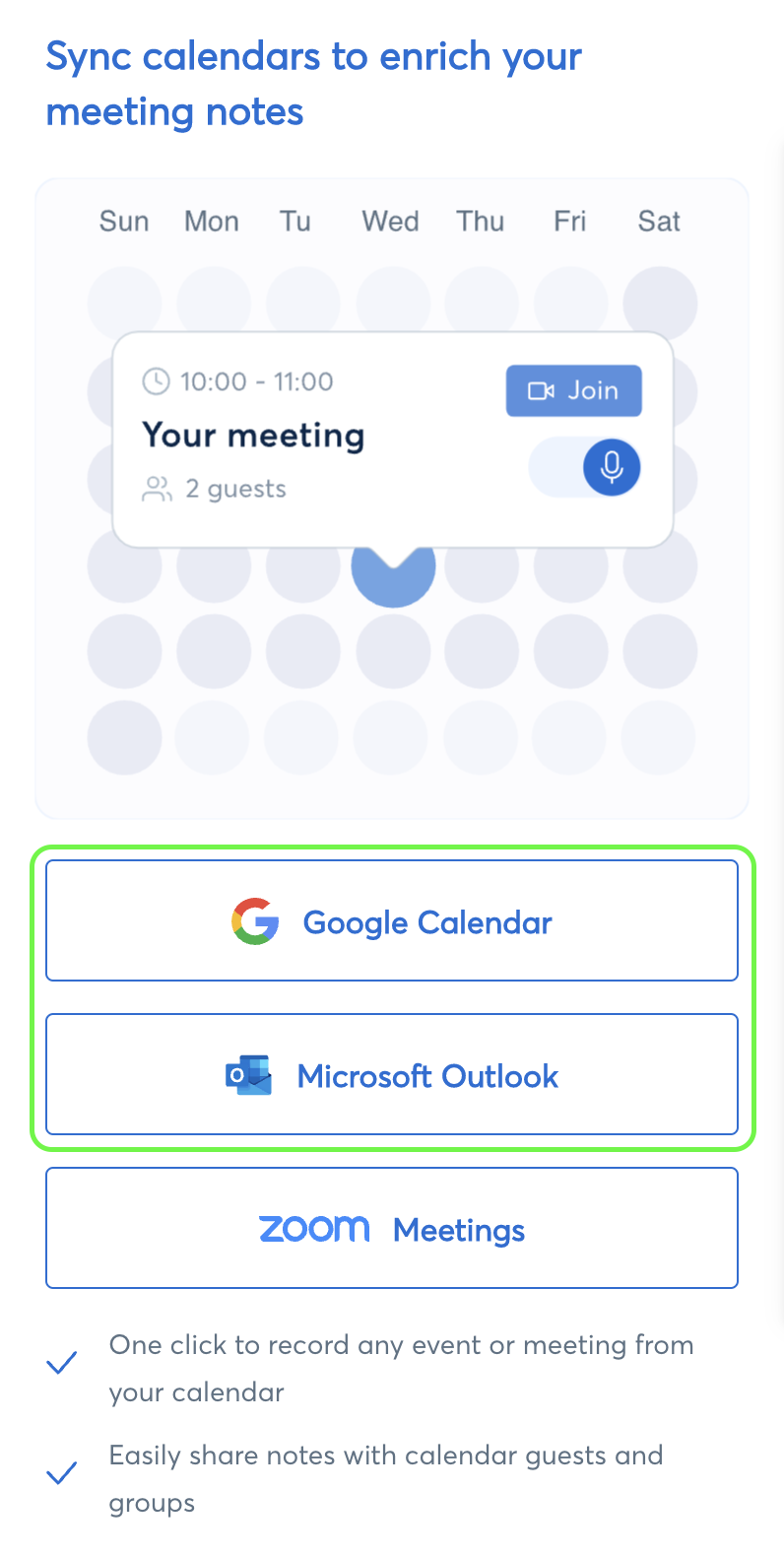784x1559 pixels.
Task: Click the first checkmark icon in feature list
Action: tap(61, 1363)
